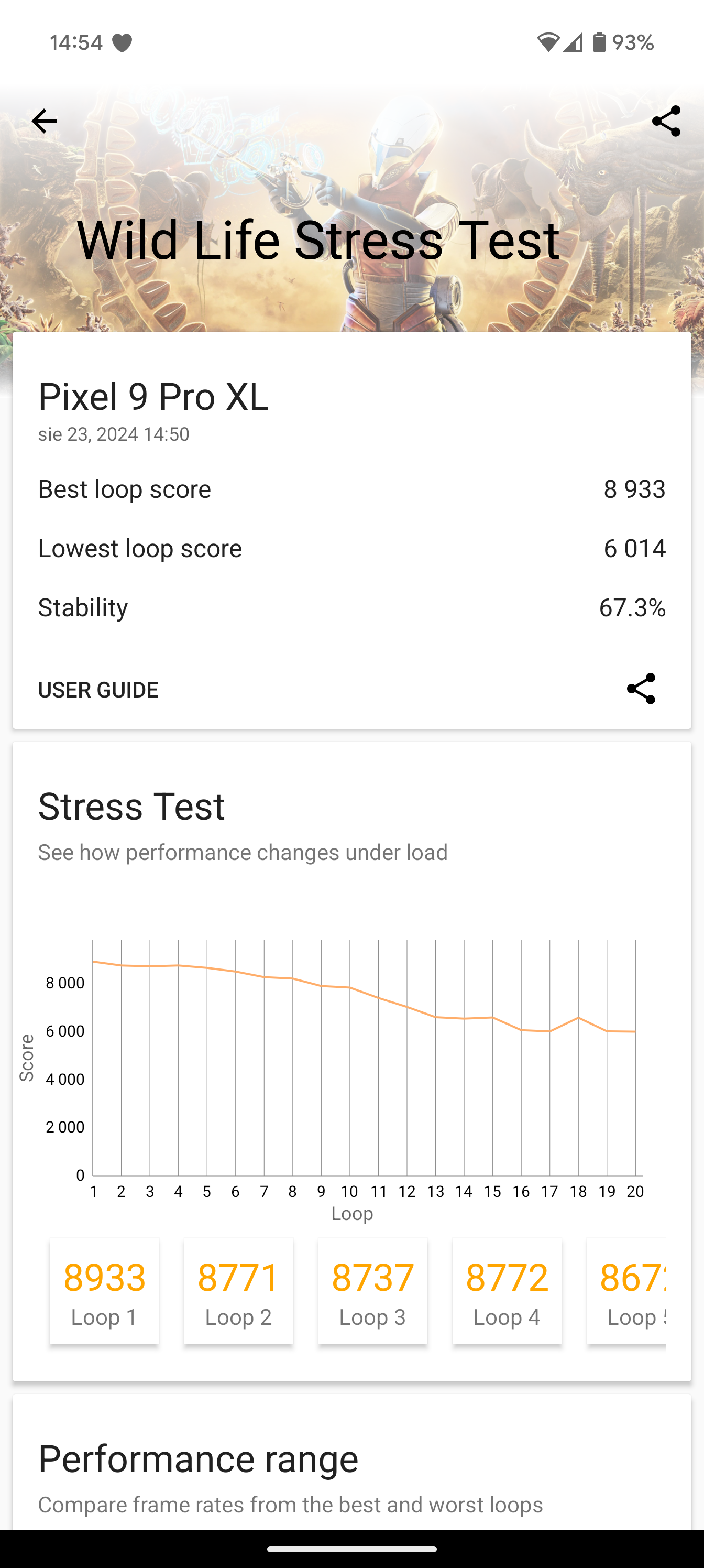704x1568 pixels.
Task: Share results using the header share icon
Action: point(666,121)
